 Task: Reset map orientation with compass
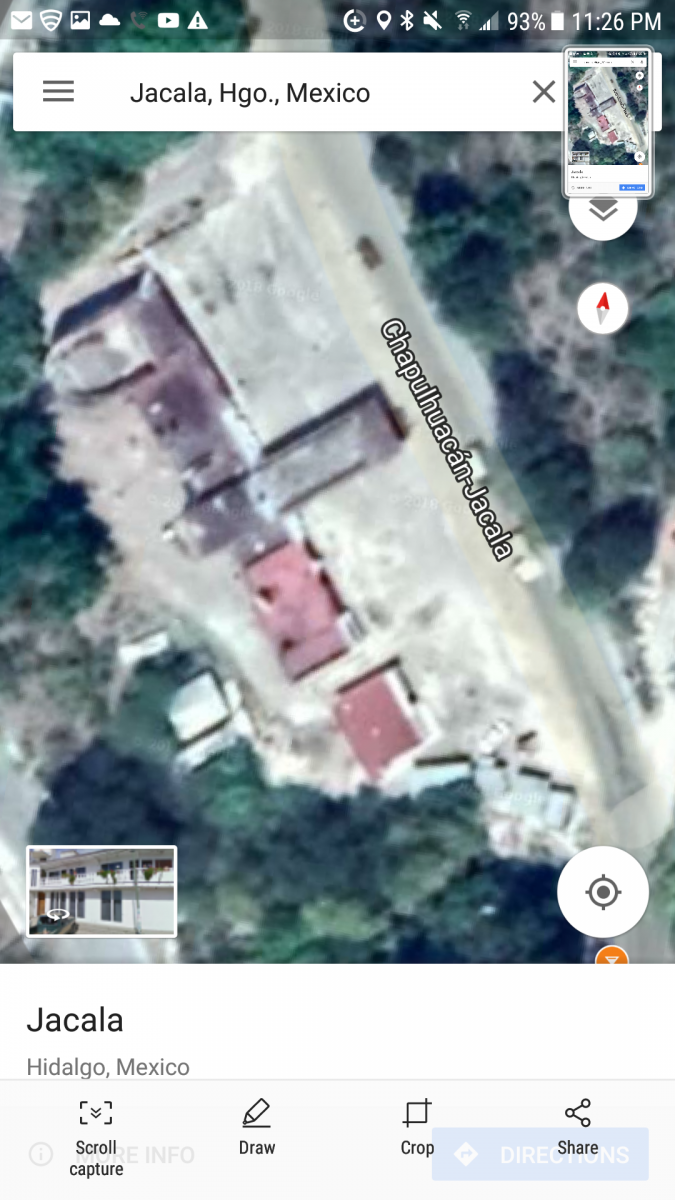coord(603,309)
